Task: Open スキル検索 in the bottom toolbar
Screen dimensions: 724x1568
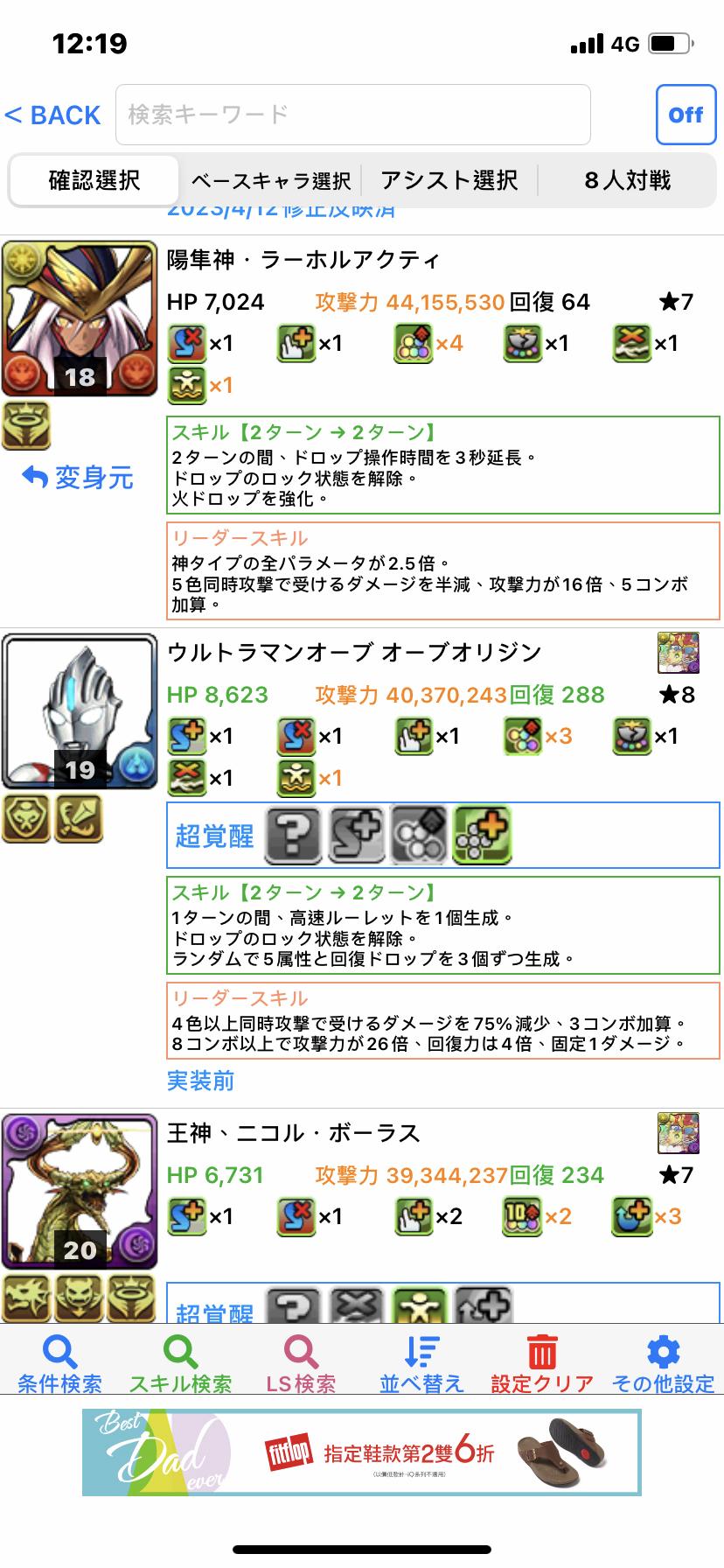Action: pos(180,1364)
